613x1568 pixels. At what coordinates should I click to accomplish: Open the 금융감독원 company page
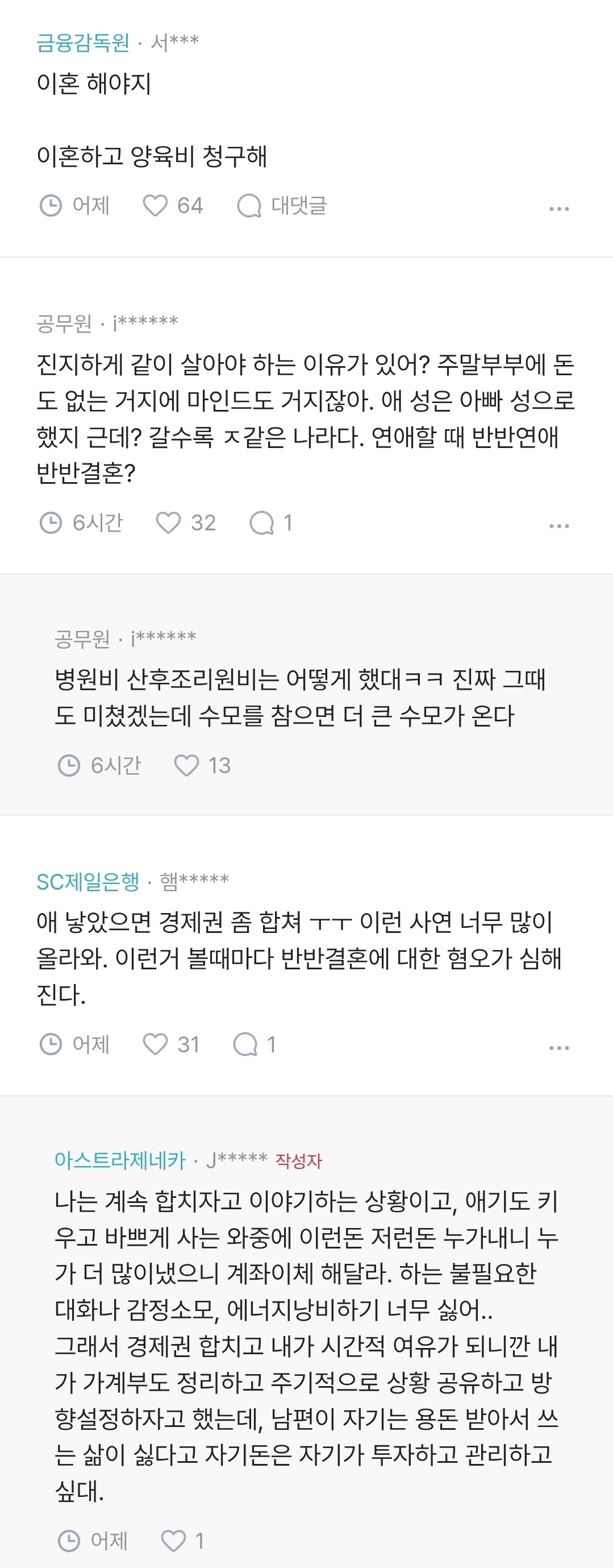pyautogui.click(x=84, y=42)
